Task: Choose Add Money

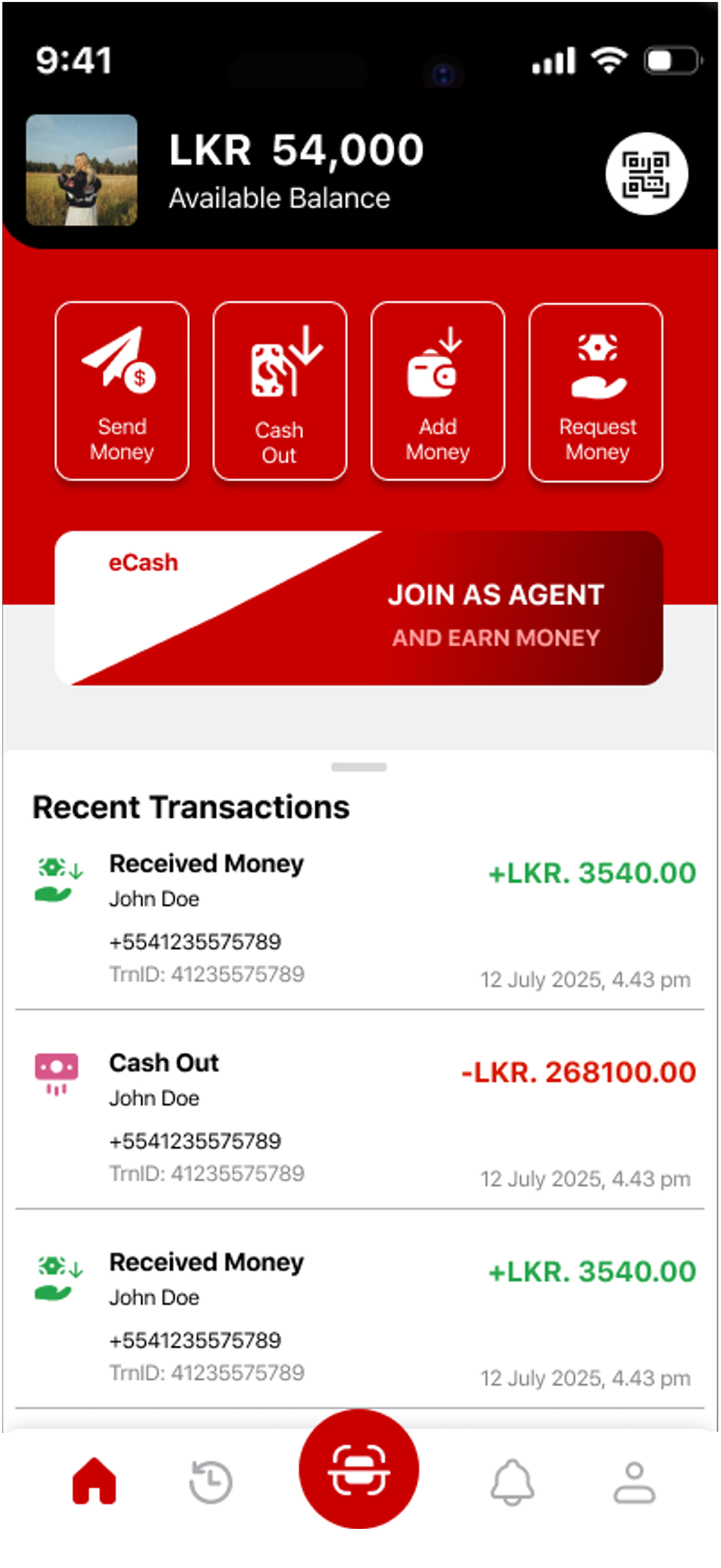Action: [438, 391]
